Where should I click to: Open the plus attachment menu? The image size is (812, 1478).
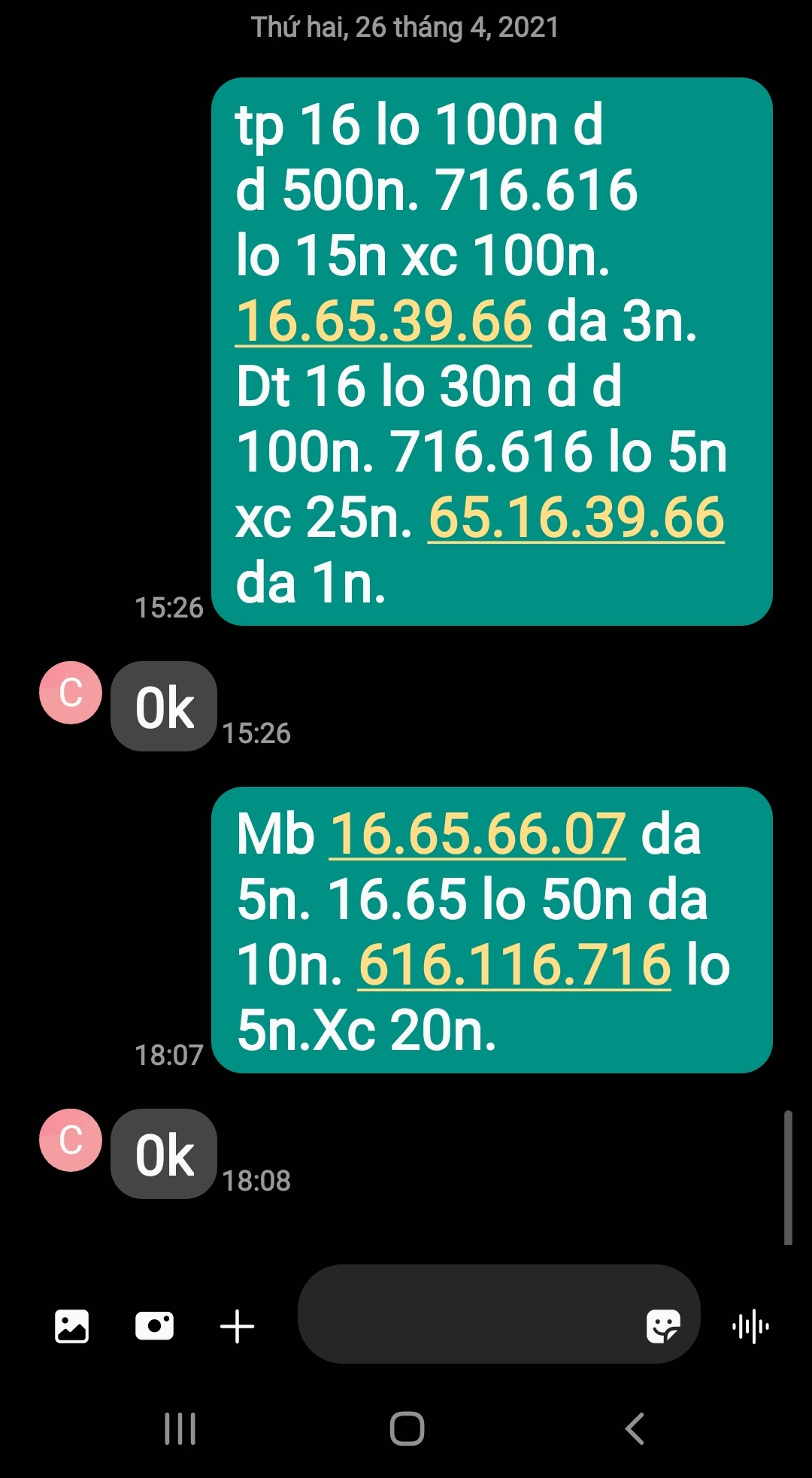tap(237, 1326)
